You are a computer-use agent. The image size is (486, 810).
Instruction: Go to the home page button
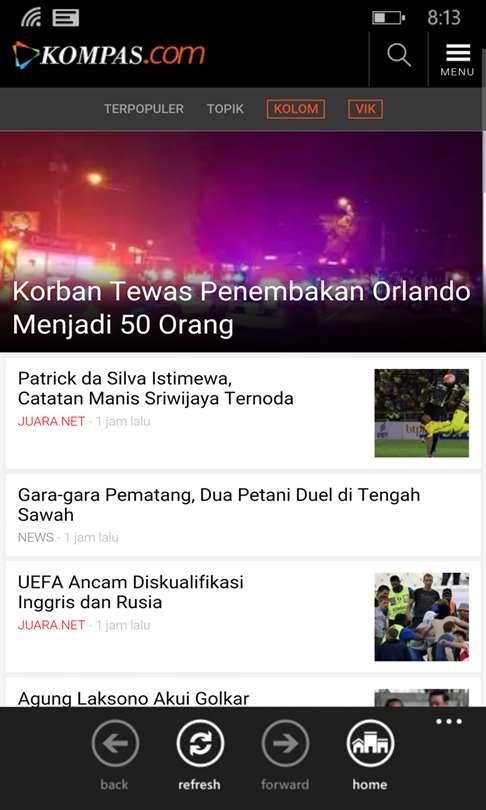pos(370,755)
